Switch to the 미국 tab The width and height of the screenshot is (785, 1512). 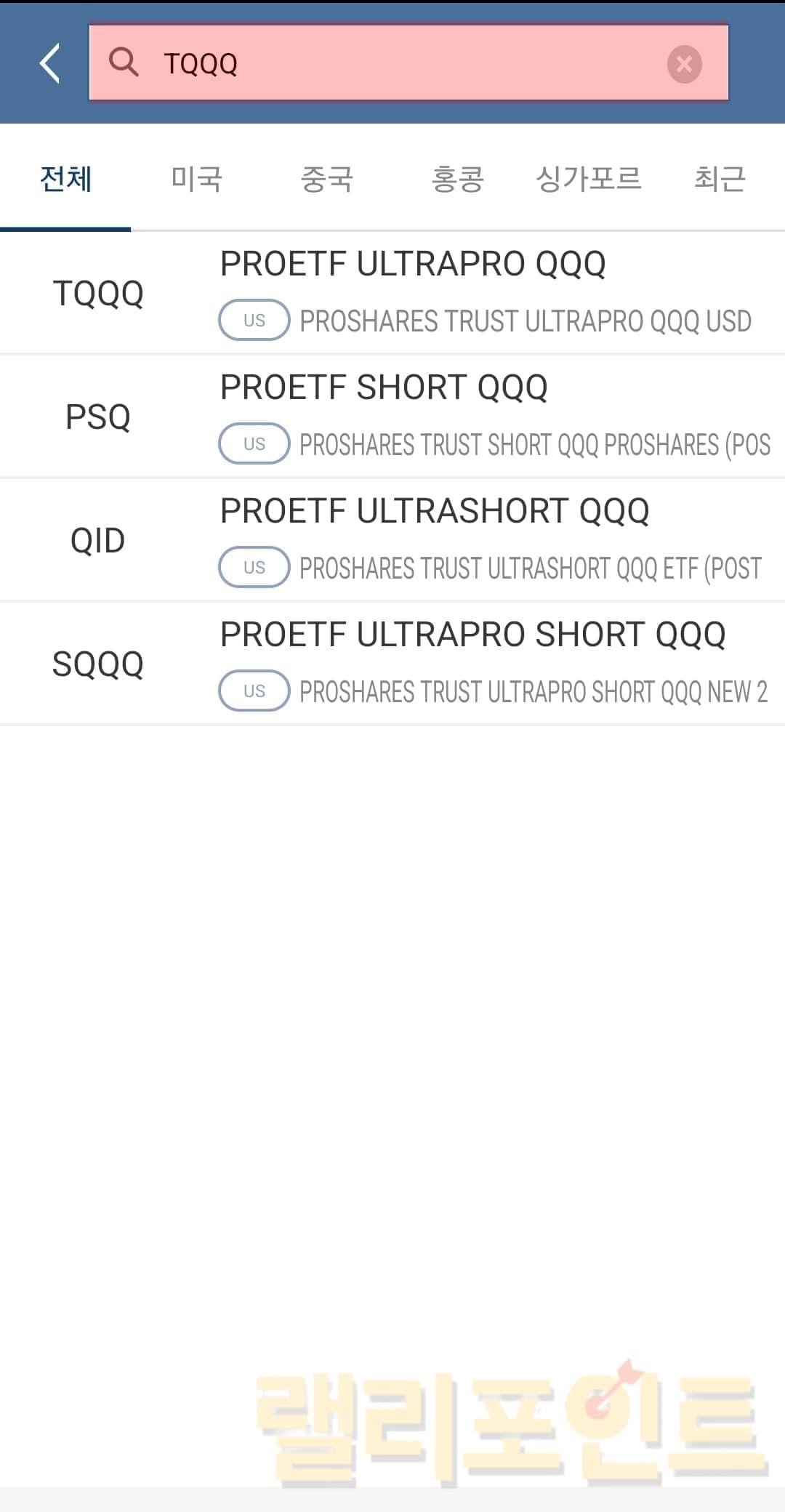tap(196, 180)
